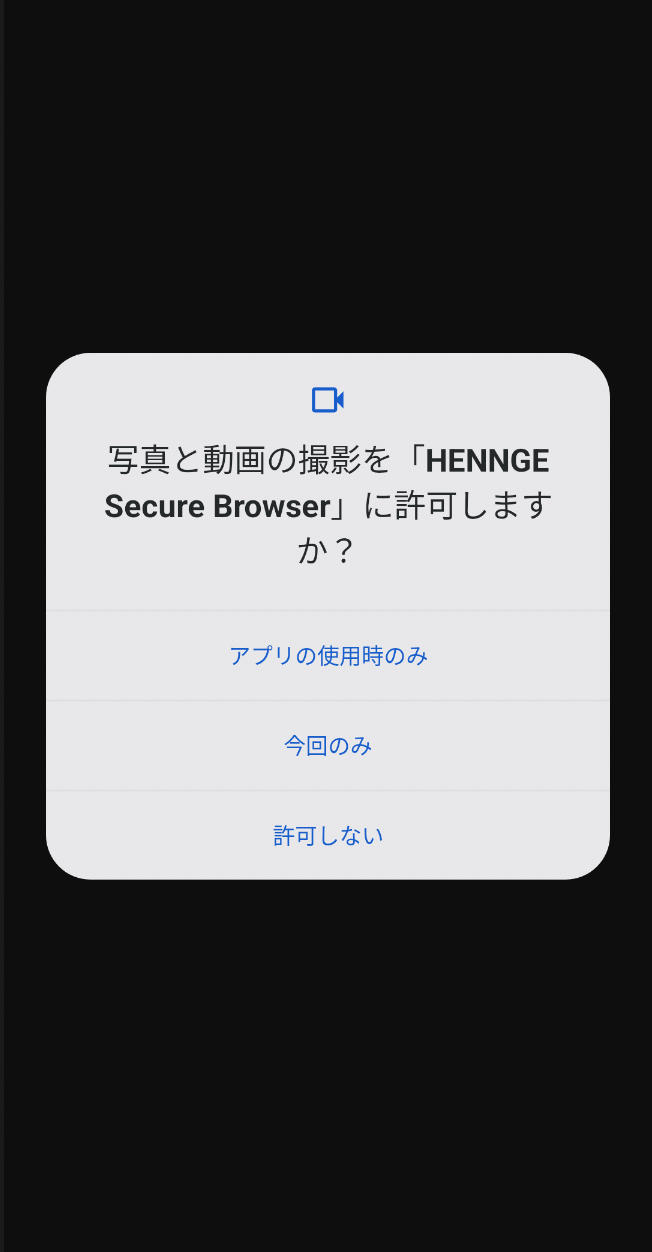
Task: Allow camera only while using the app
Action: (328, 656)
